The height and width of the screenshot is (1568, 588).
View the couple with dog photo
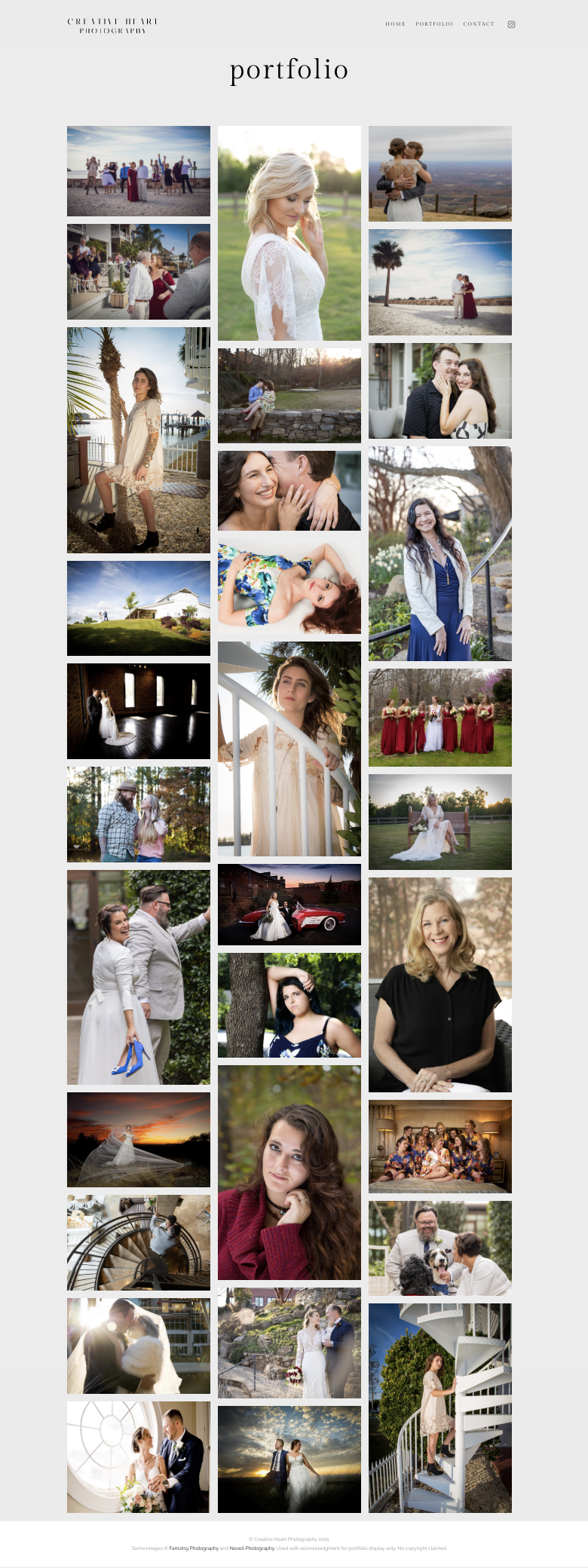(440, 1248)
